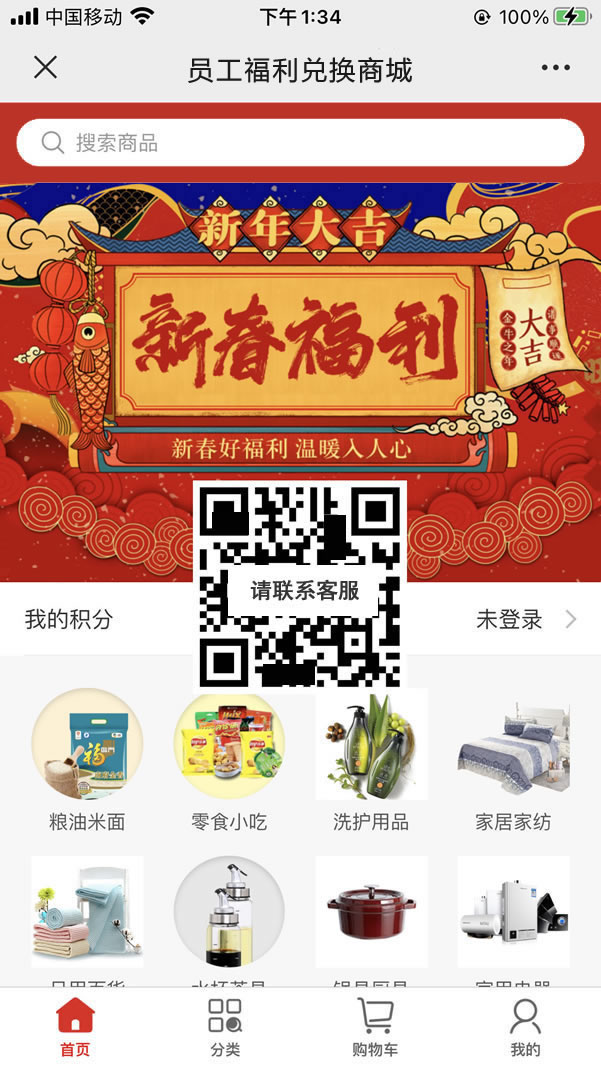
Task: Open the 新春福利 banner
Action: 300,382
